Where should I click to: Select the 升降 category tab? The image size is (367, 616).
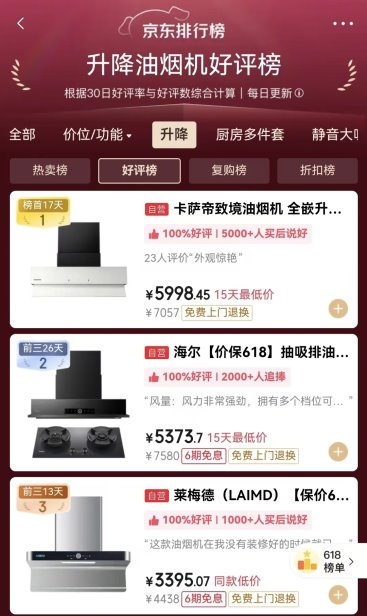(x=174, y=134)
